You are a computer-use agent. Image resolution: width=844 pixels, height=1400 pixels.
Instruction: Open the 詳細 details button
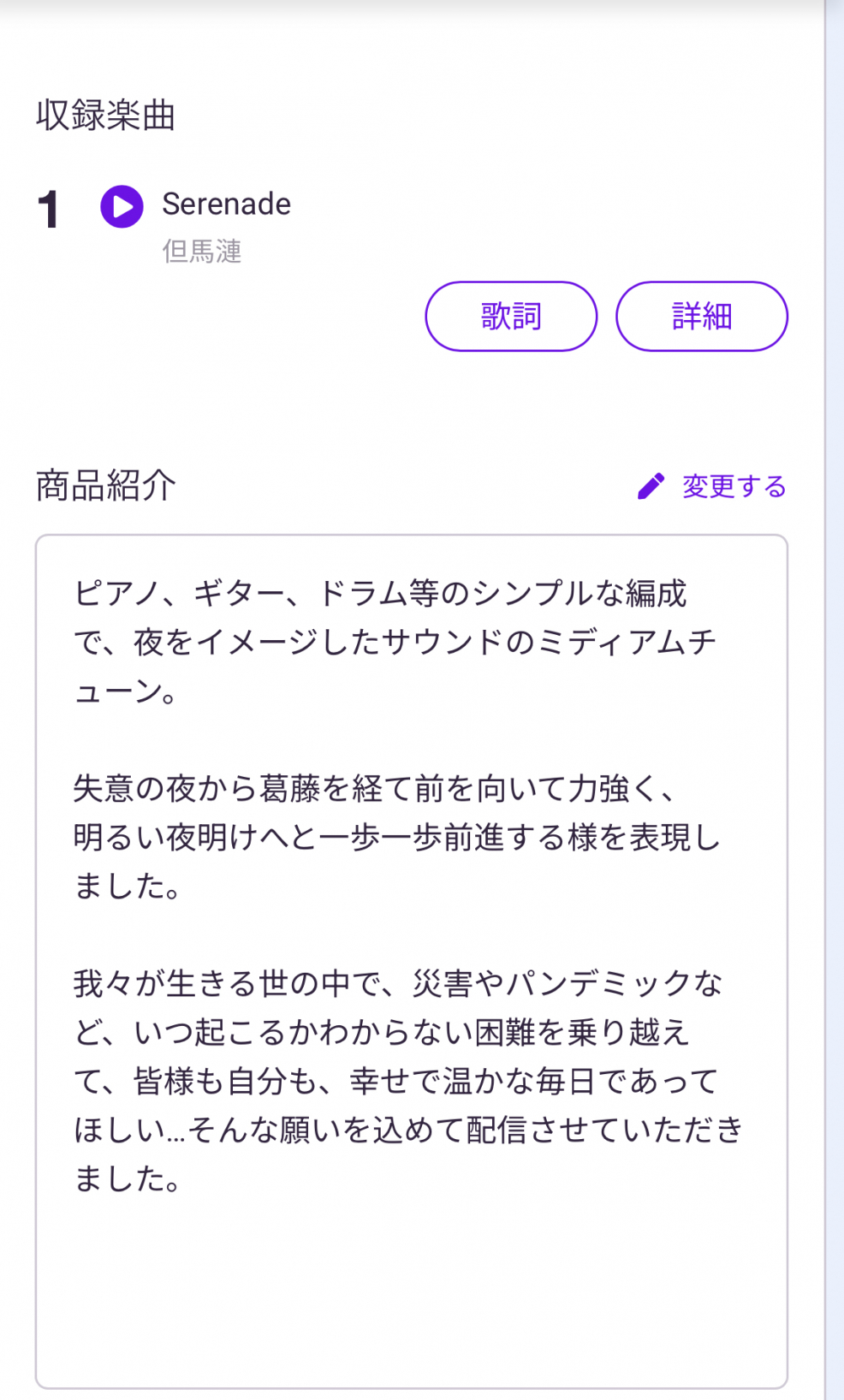coord(701,317)
